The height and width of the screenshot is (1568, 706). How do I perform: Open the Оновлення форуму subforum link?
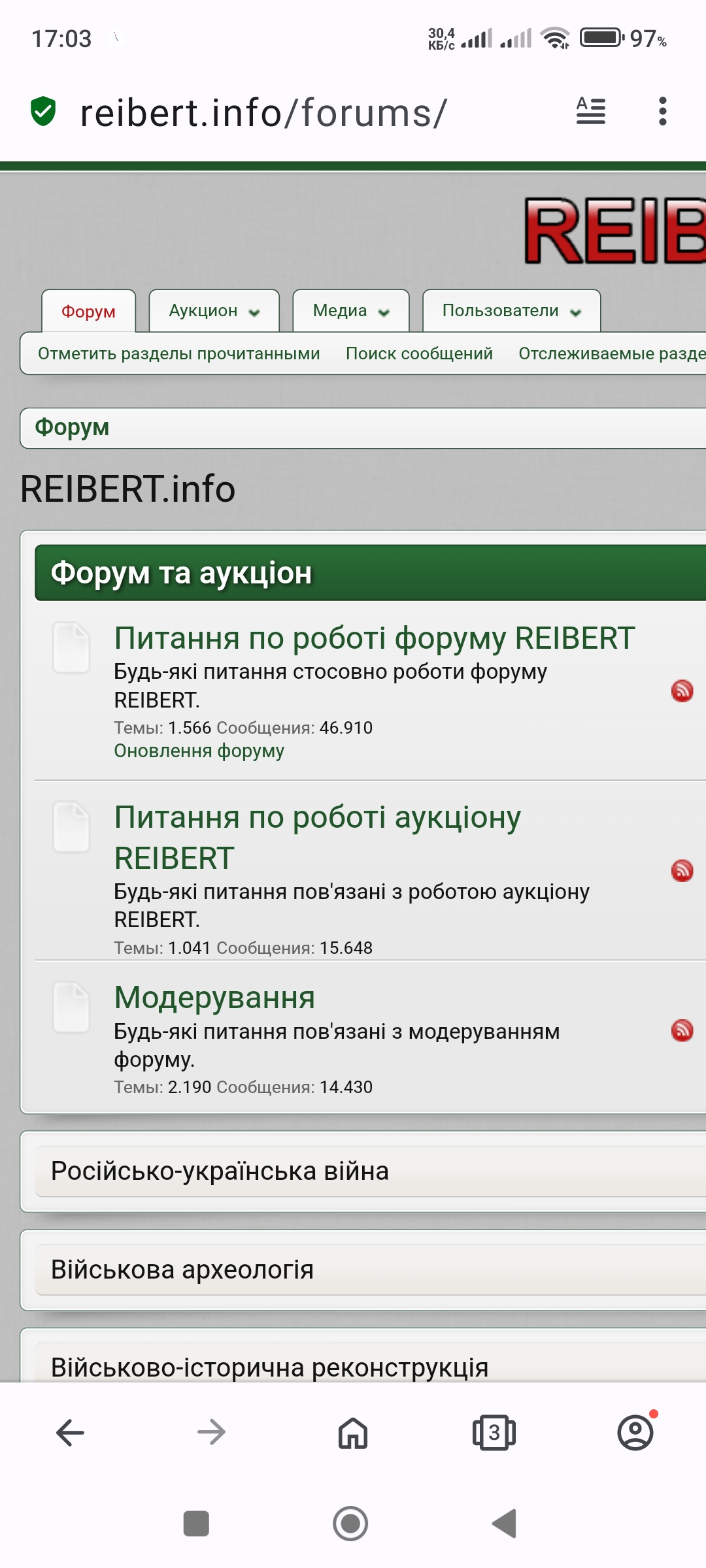[199, 751]
